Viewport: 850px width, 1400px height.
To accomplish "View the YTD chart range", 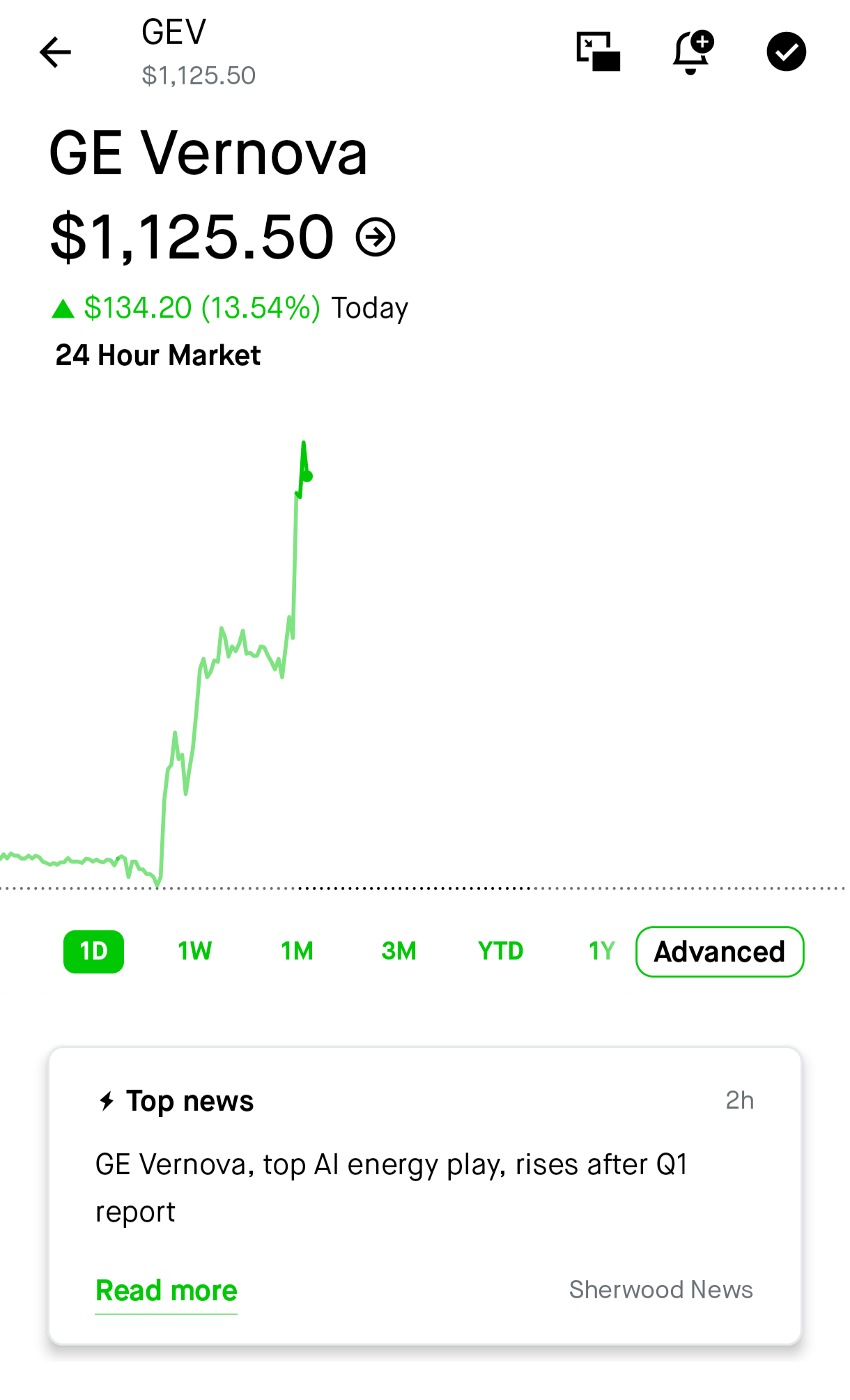I will point(500,951).
